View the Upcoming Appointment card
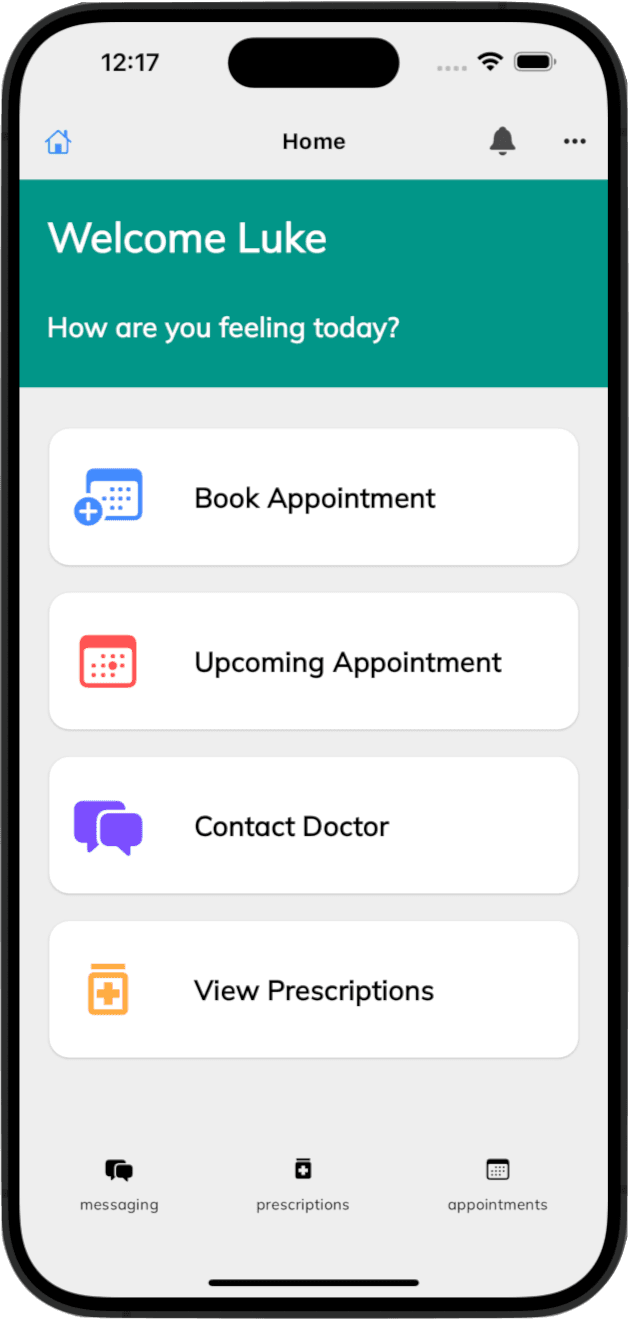 pos(313,661)
